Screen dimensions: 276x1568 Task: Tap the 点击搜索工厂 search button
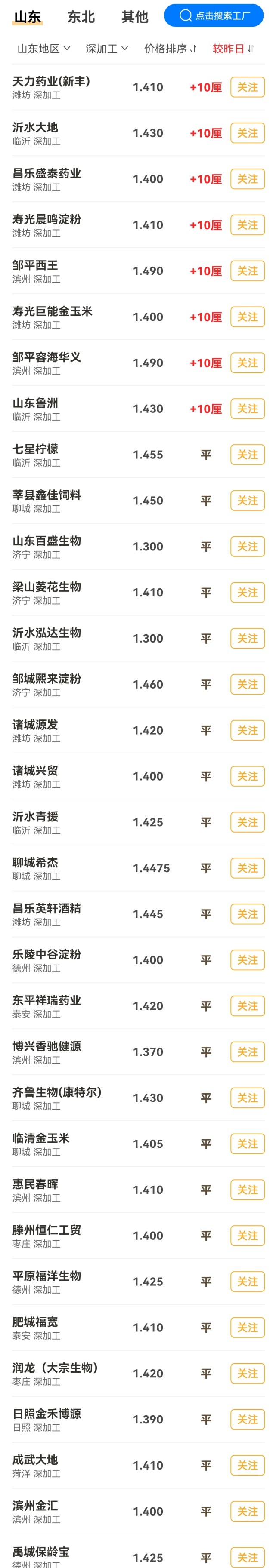(214, 16)
